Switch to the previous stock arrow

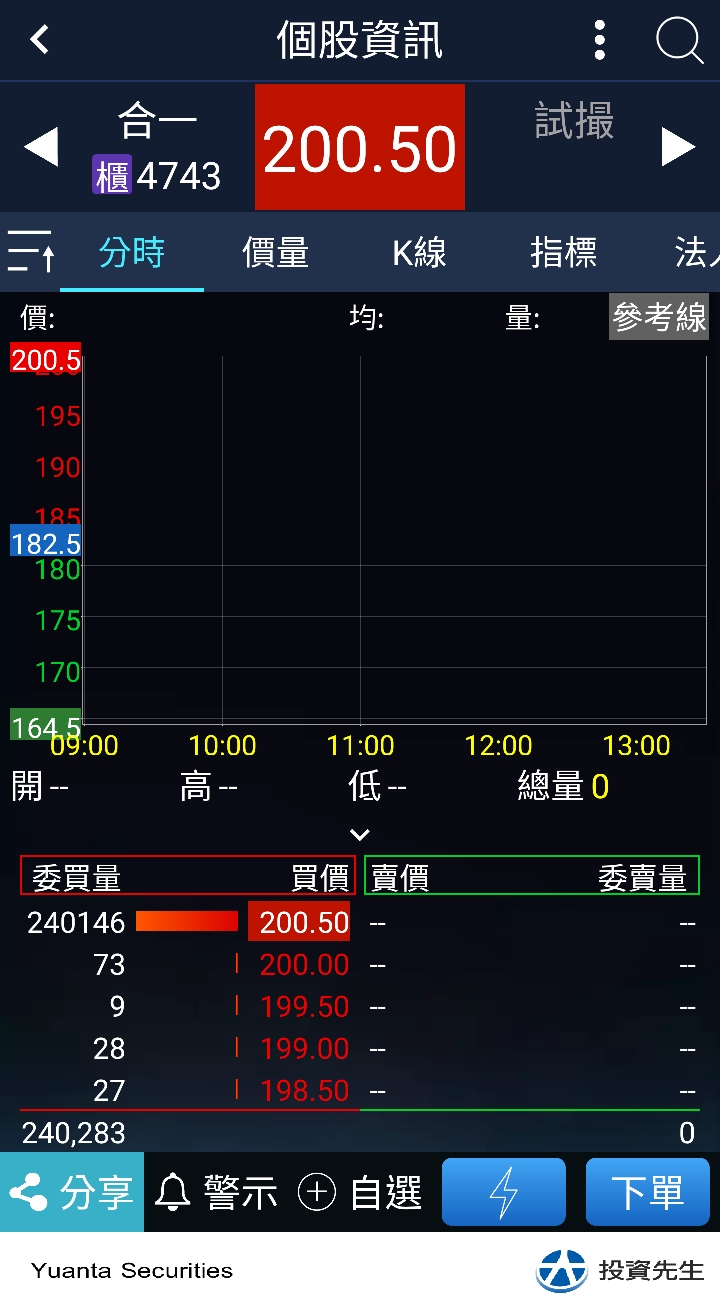tap(41, 148)
